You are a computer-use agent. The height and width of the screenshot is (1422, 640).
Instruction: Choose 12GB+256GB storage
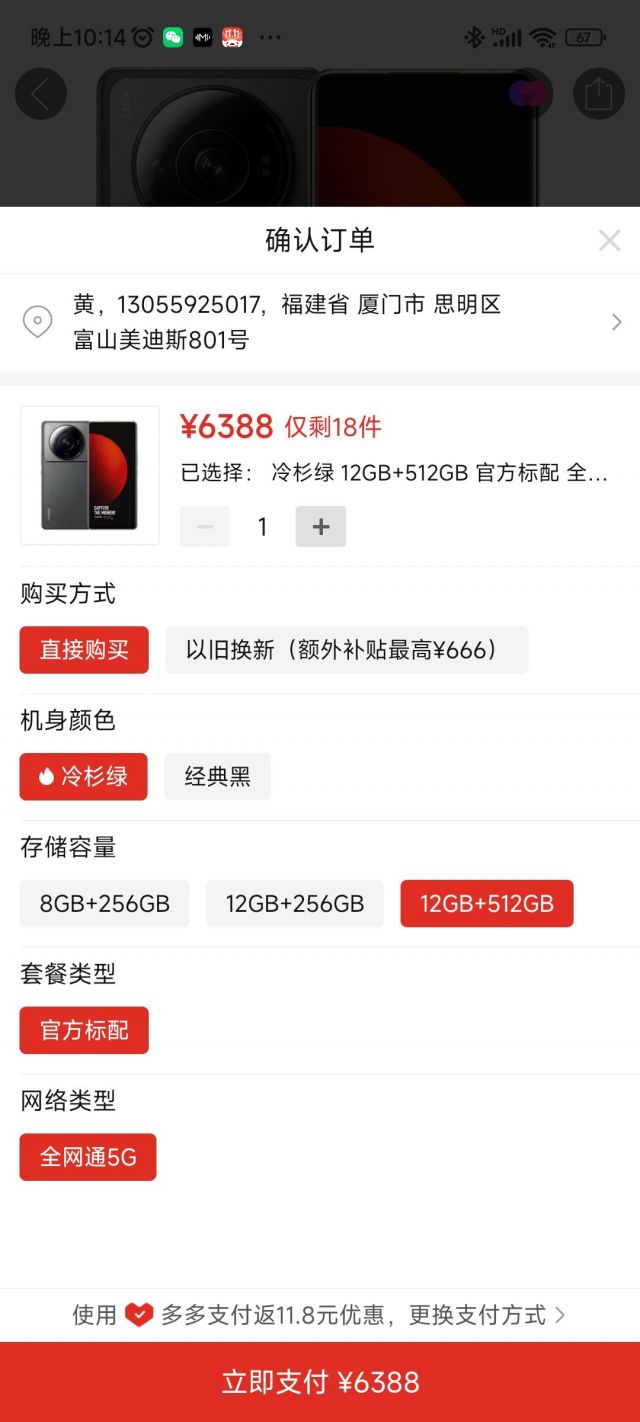coord(295,904)
